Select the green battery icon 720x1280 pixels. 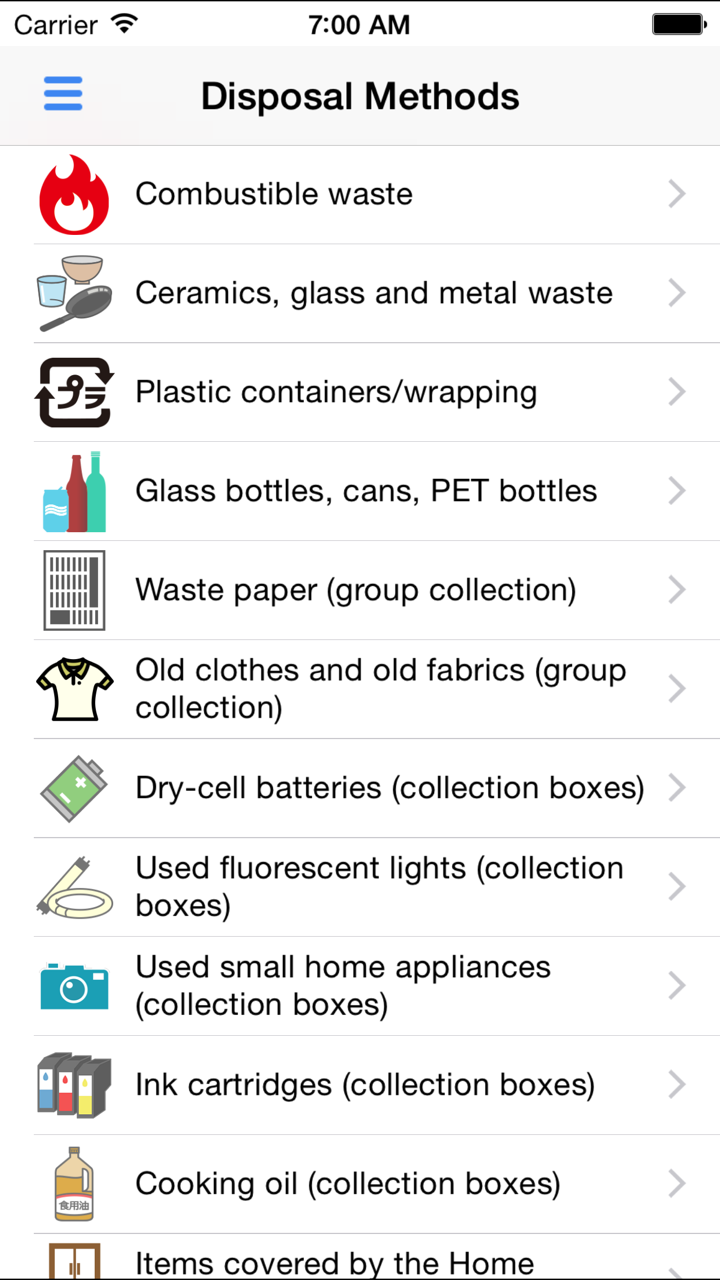tap(74, 787)
